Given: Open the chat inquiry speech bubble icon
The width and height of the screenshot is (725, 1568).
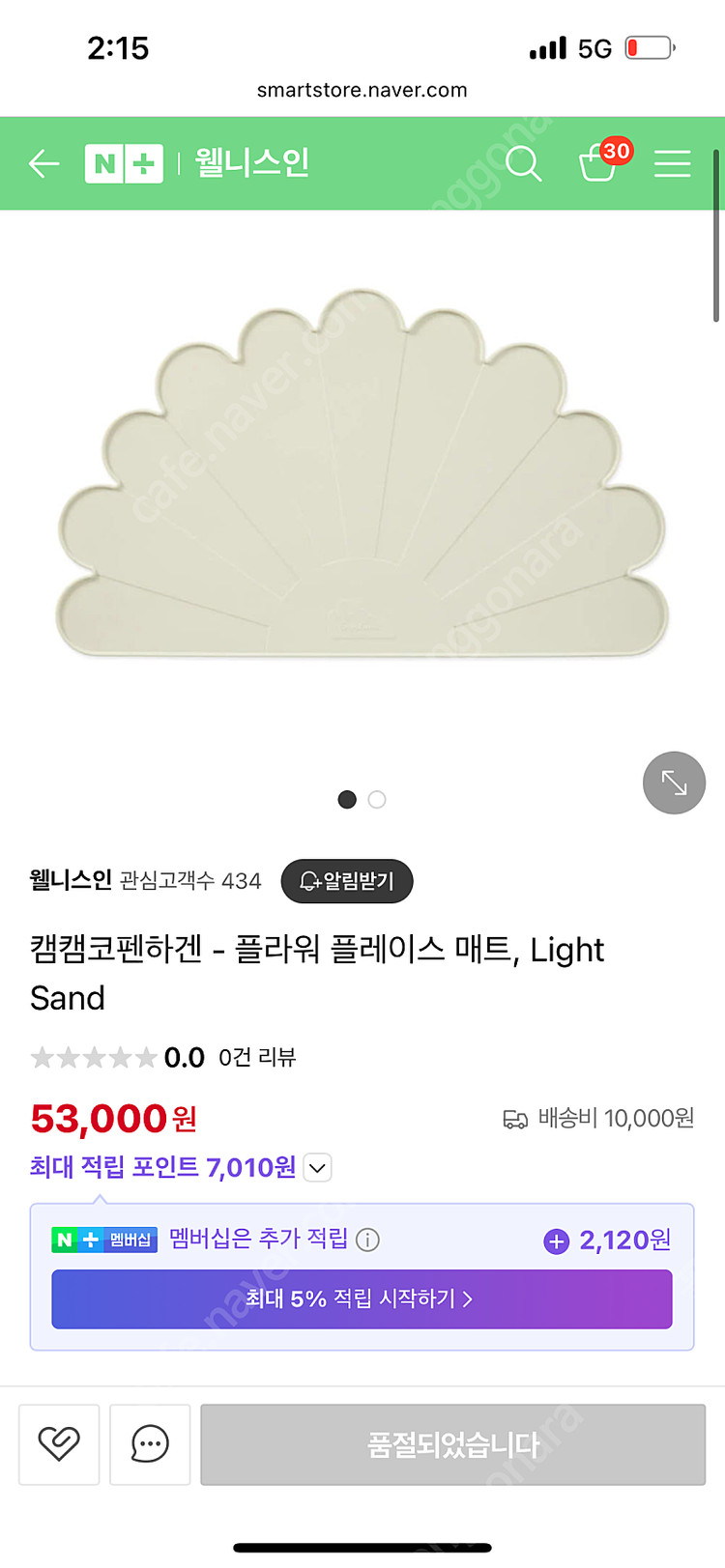Looking at the screenshot, I should coord(149,1444).
